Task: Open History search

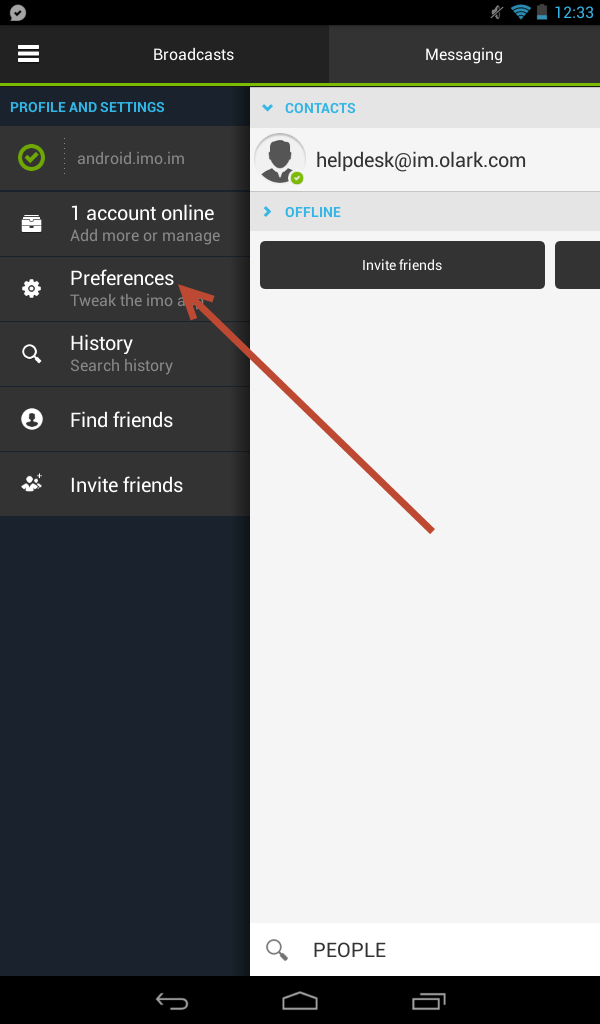Action: pos(125,354)
